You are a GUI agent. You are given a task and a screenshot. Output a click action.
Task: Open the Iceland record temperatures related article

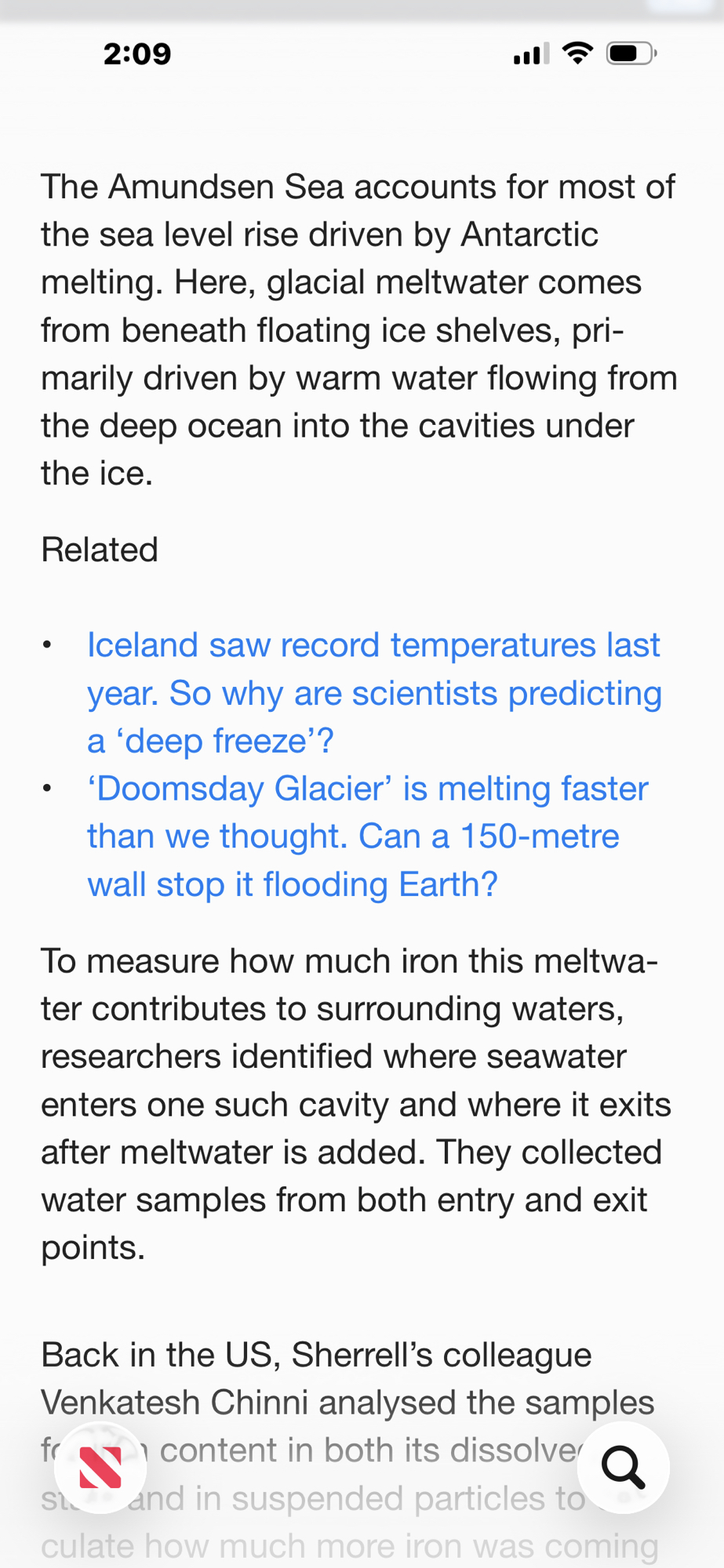(x=373, y=692)
